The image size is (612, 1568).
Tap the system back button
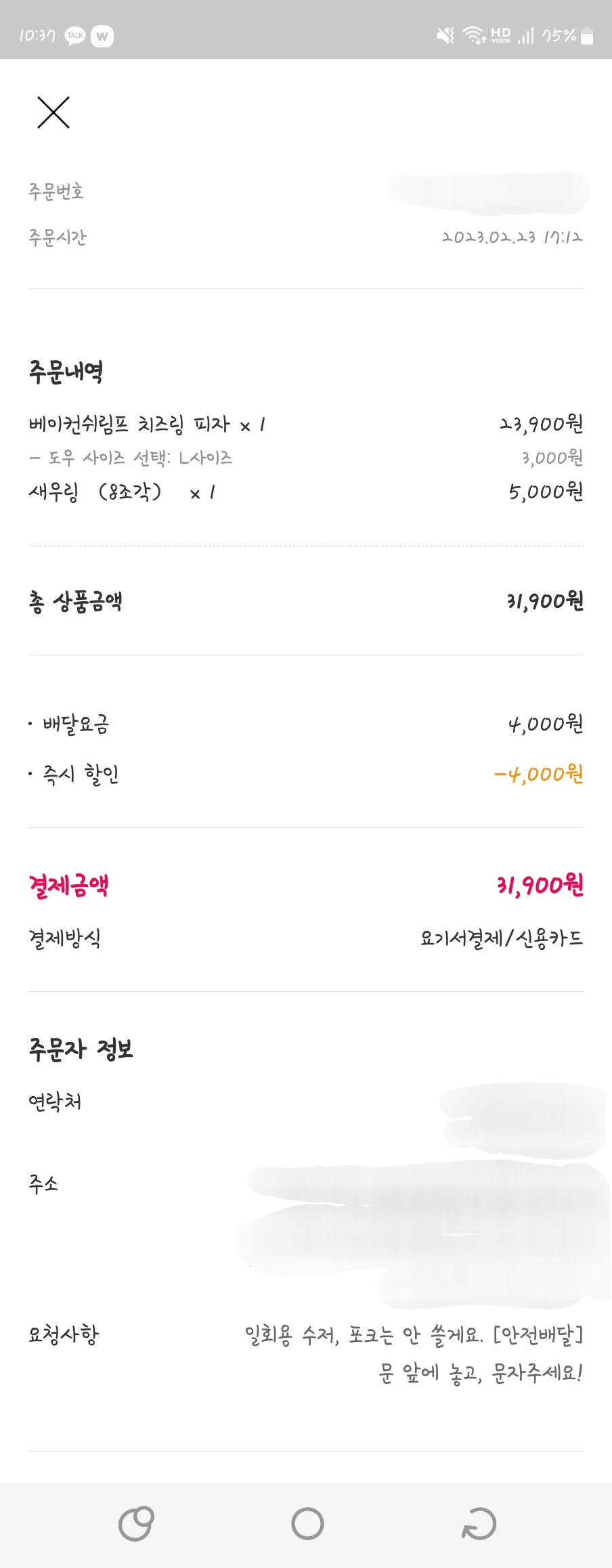pyautogui.click(x=479, y=1524)
